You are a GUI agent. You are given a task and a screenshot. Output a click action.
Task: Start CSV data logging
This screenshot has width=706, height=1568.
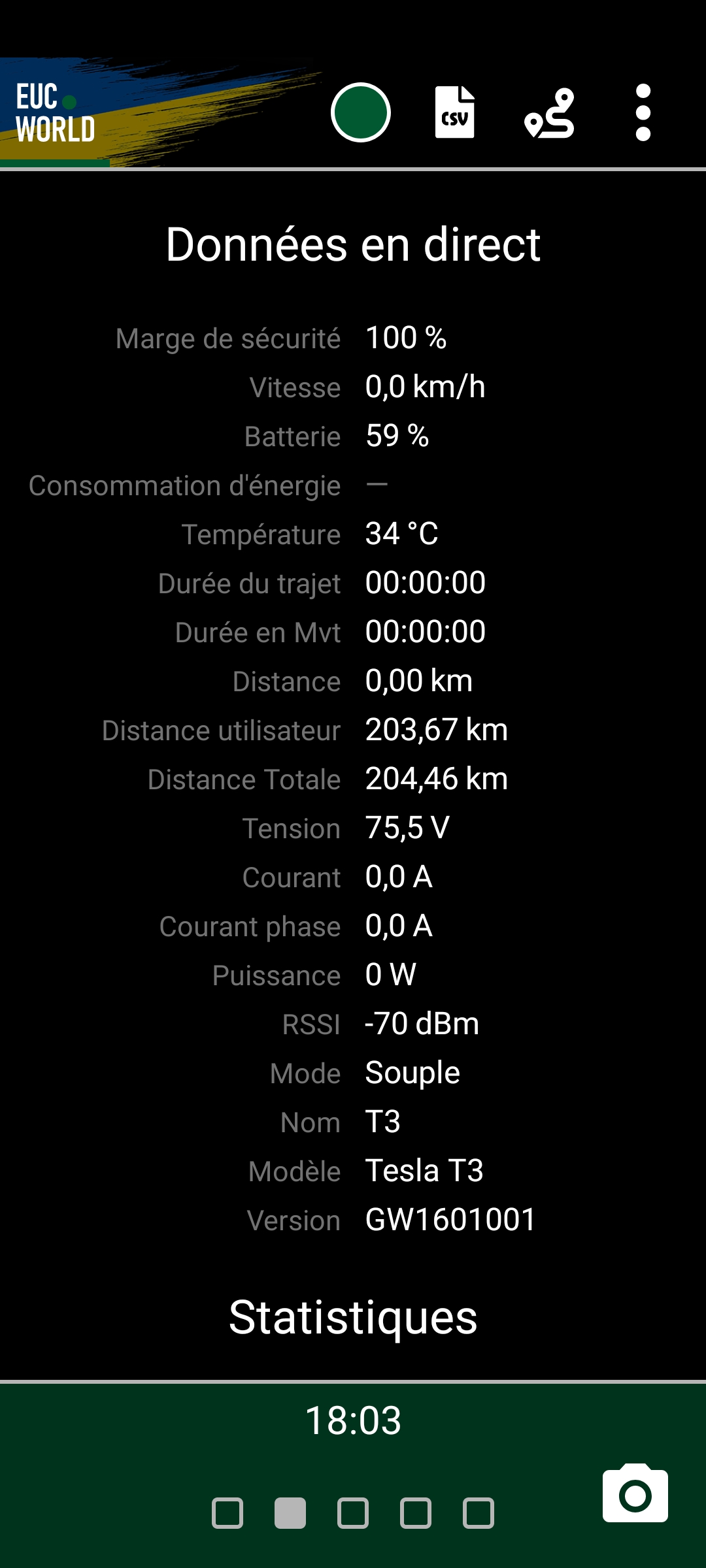[455, 112]
